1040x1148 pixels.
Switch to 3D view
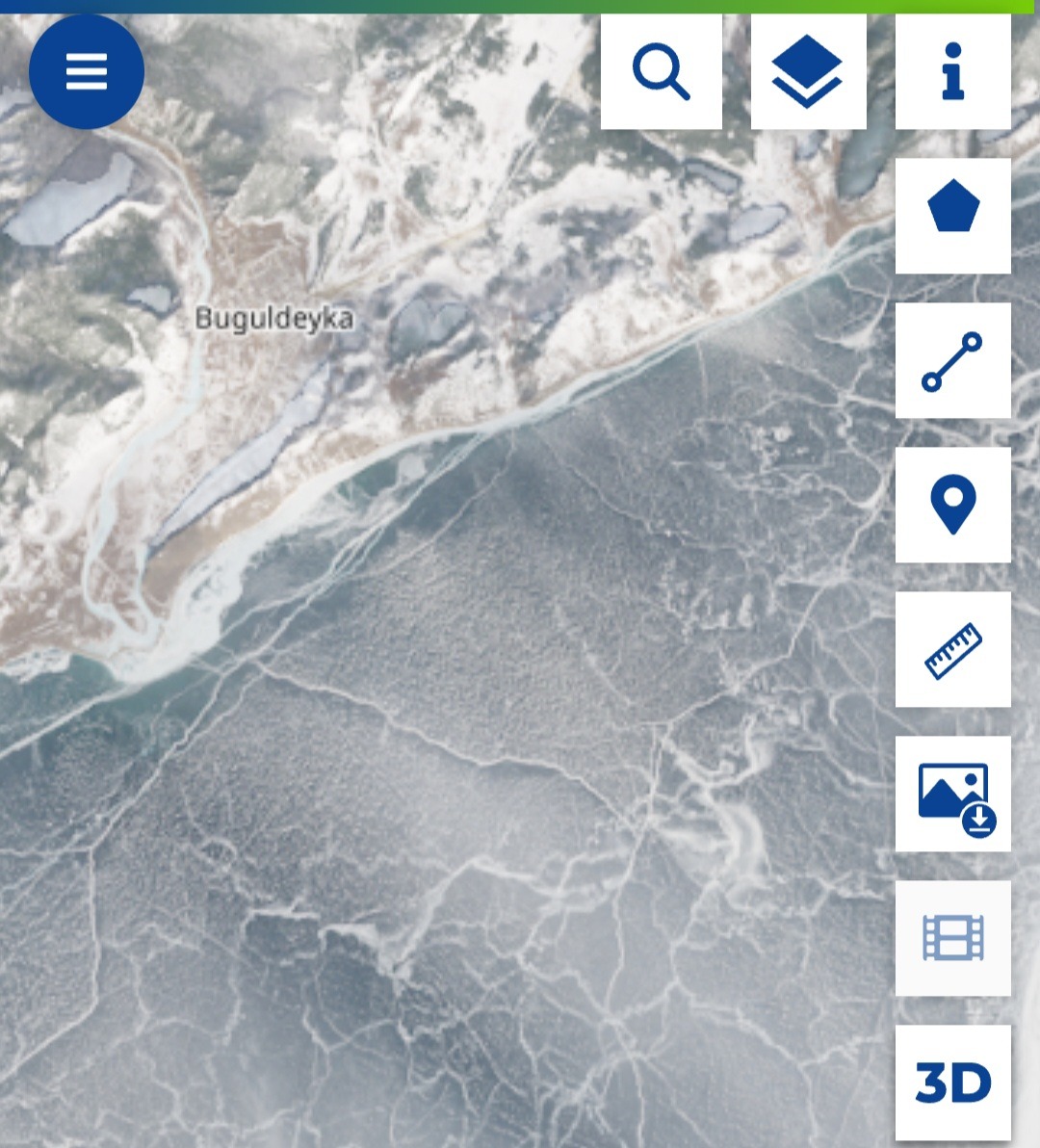tap(952, 1083)
